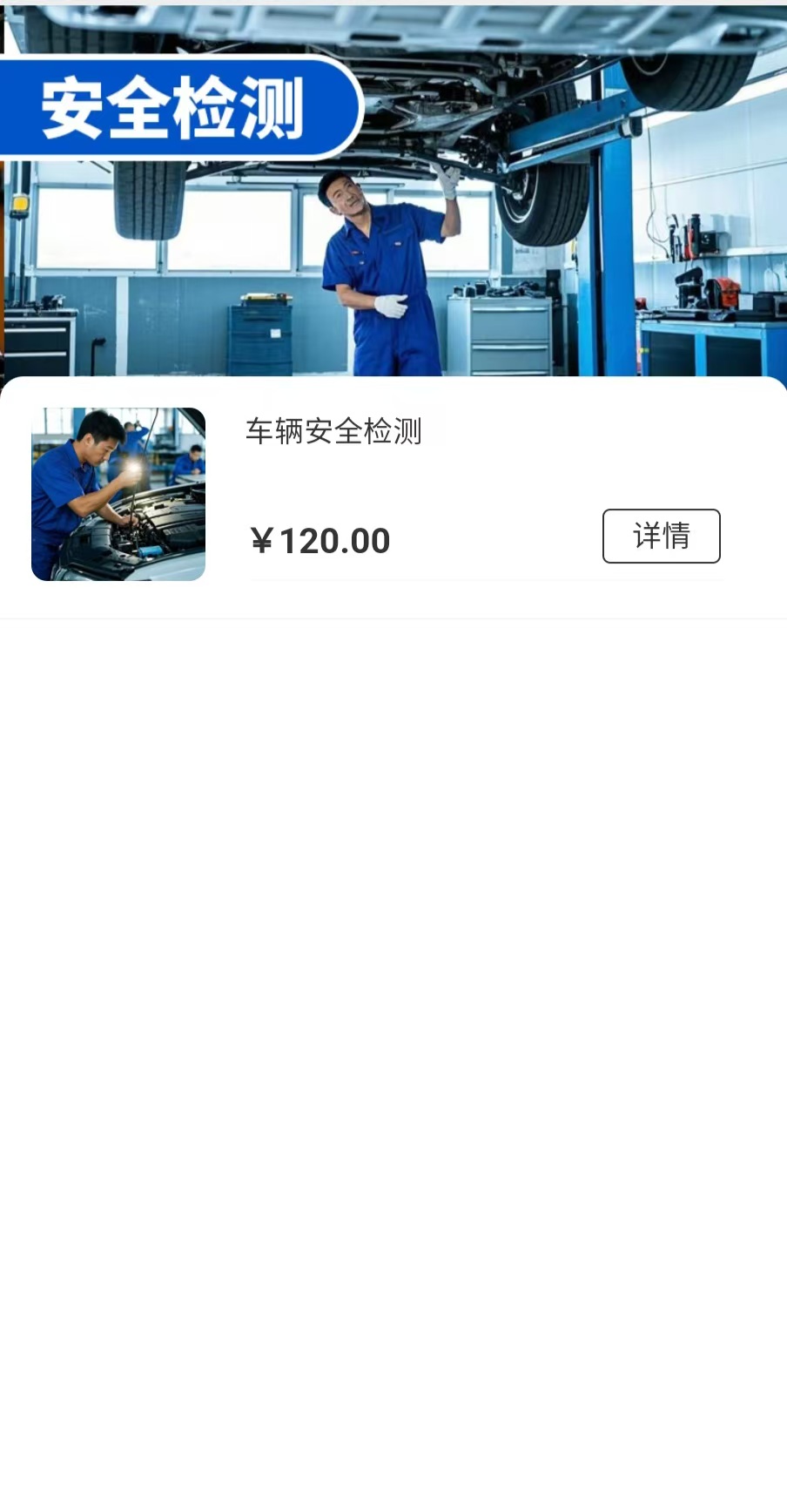Open the 详情 button for vehicle inspection
Screen dimensions: 787x1512
point(661,537)
